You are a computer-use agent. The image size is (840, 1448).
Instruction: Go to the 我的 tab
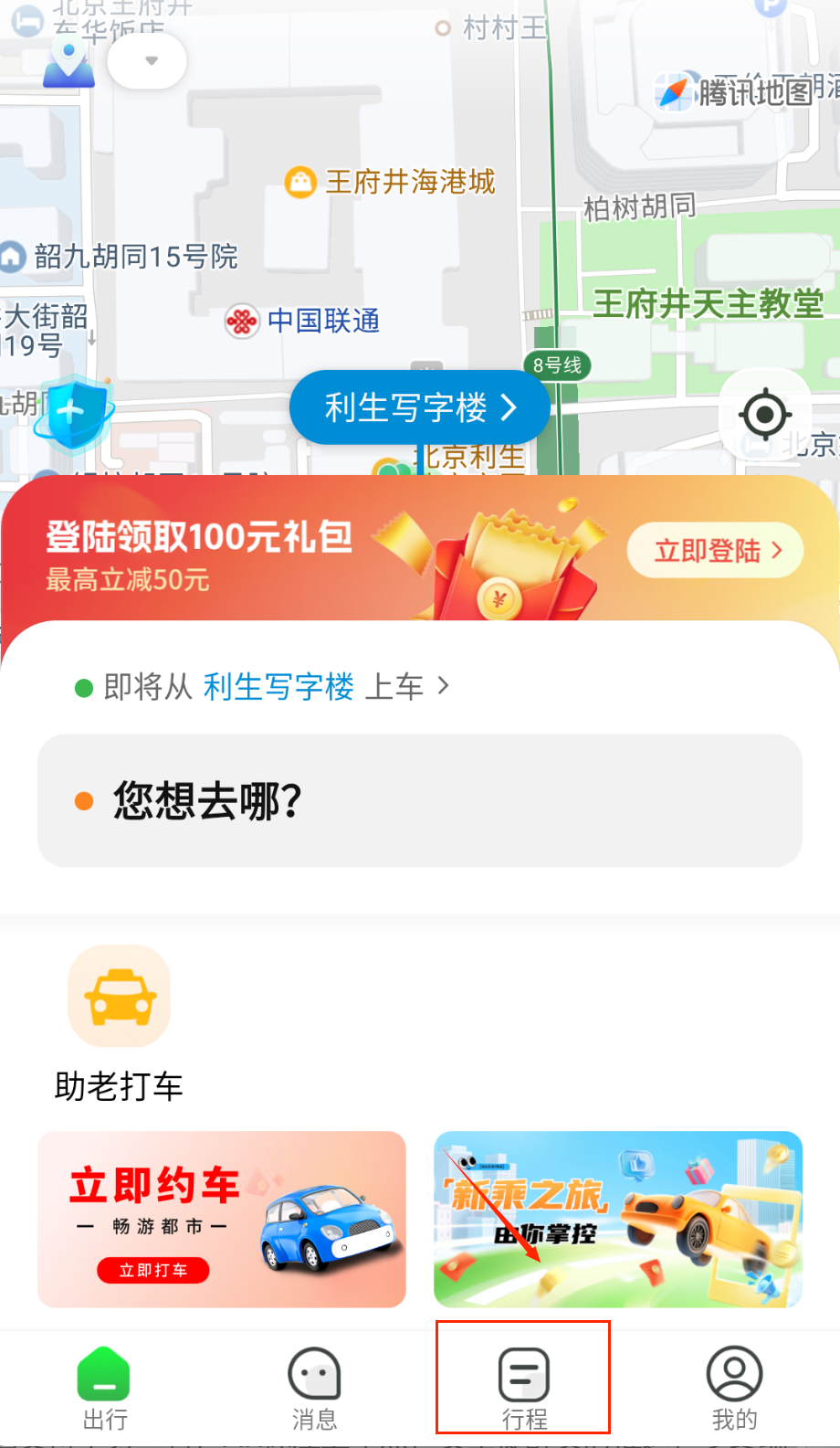click(734, 1388)
